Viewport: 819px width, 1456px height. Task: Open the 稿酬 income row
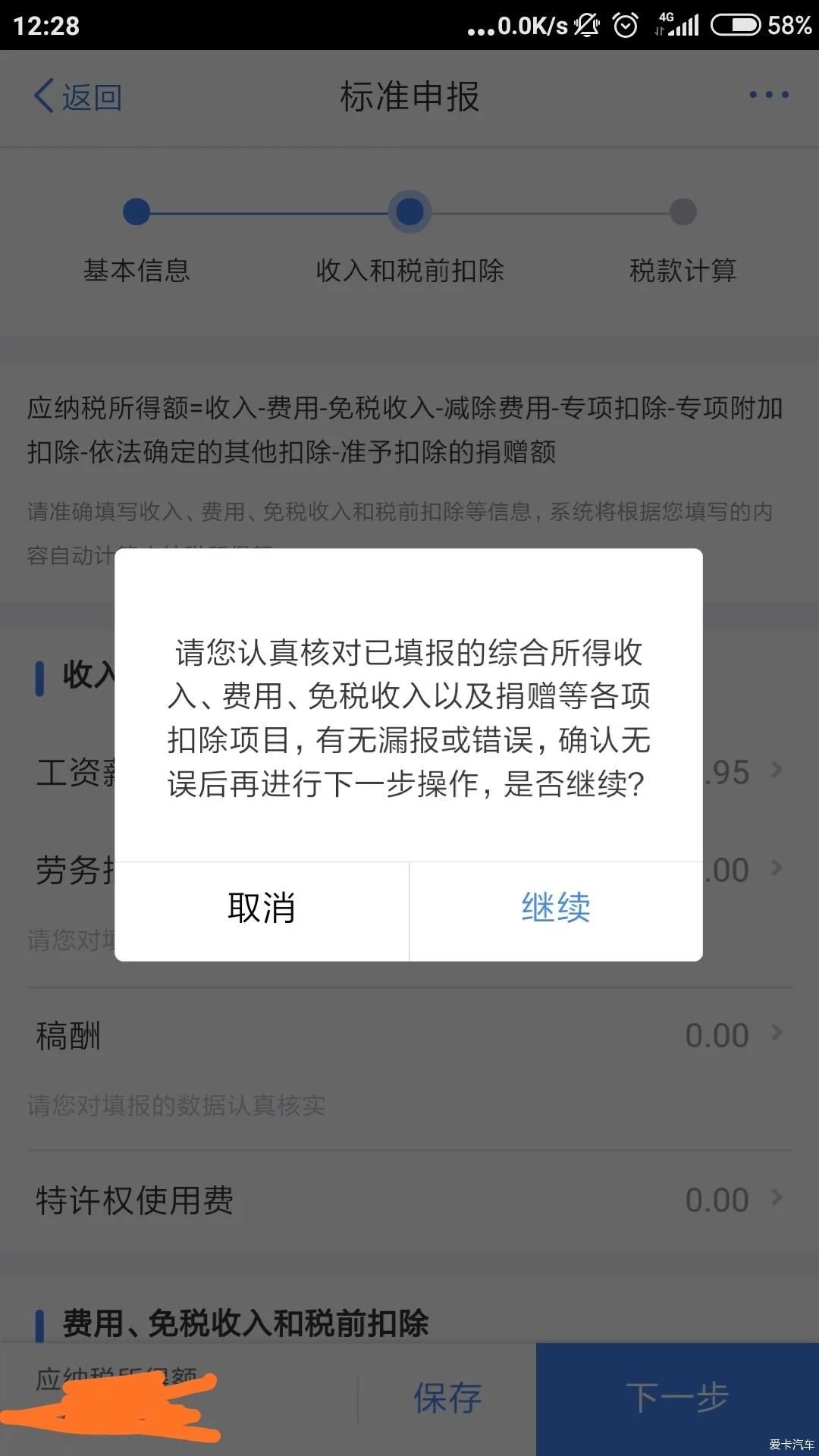pos(409,1035)
